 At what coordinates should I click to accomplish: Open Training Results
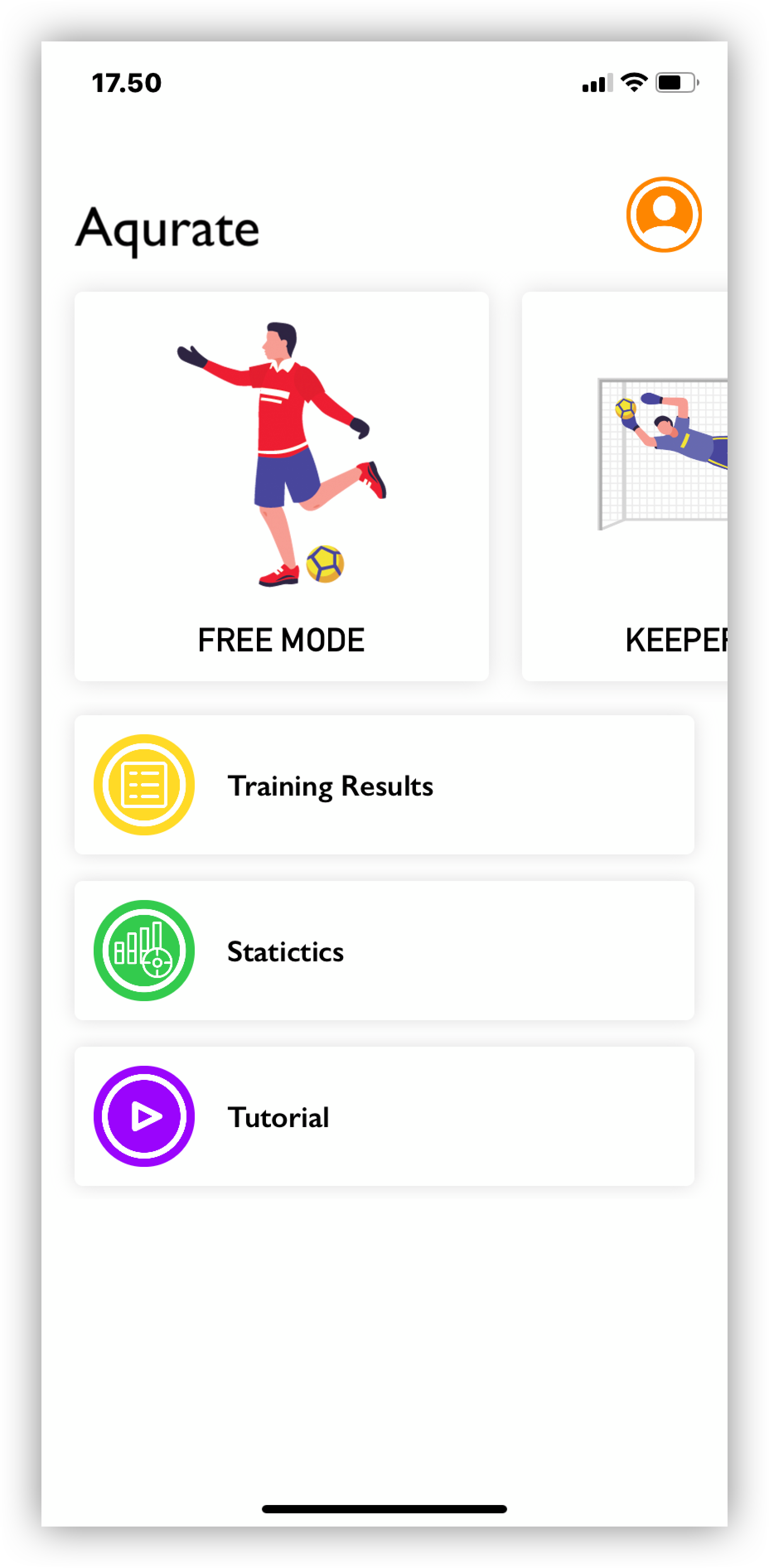384,784
